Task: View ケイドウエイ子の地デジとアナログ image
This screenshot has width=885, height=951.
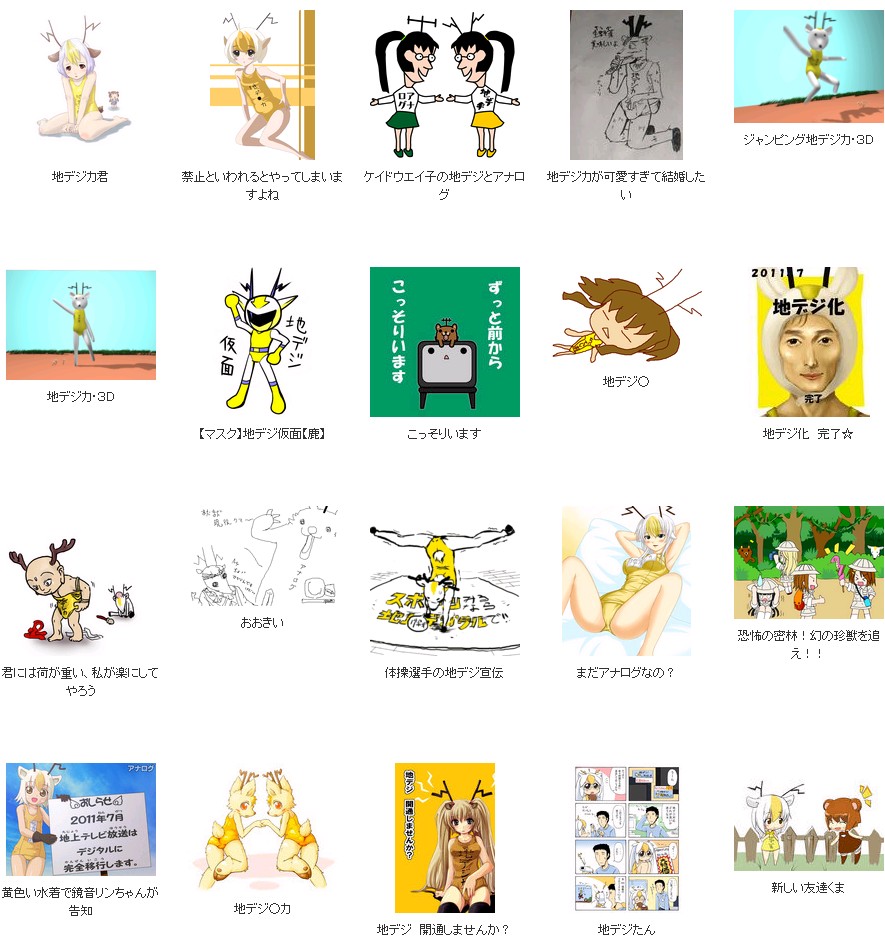Action: pyautogui.click(x=444, y=85)
